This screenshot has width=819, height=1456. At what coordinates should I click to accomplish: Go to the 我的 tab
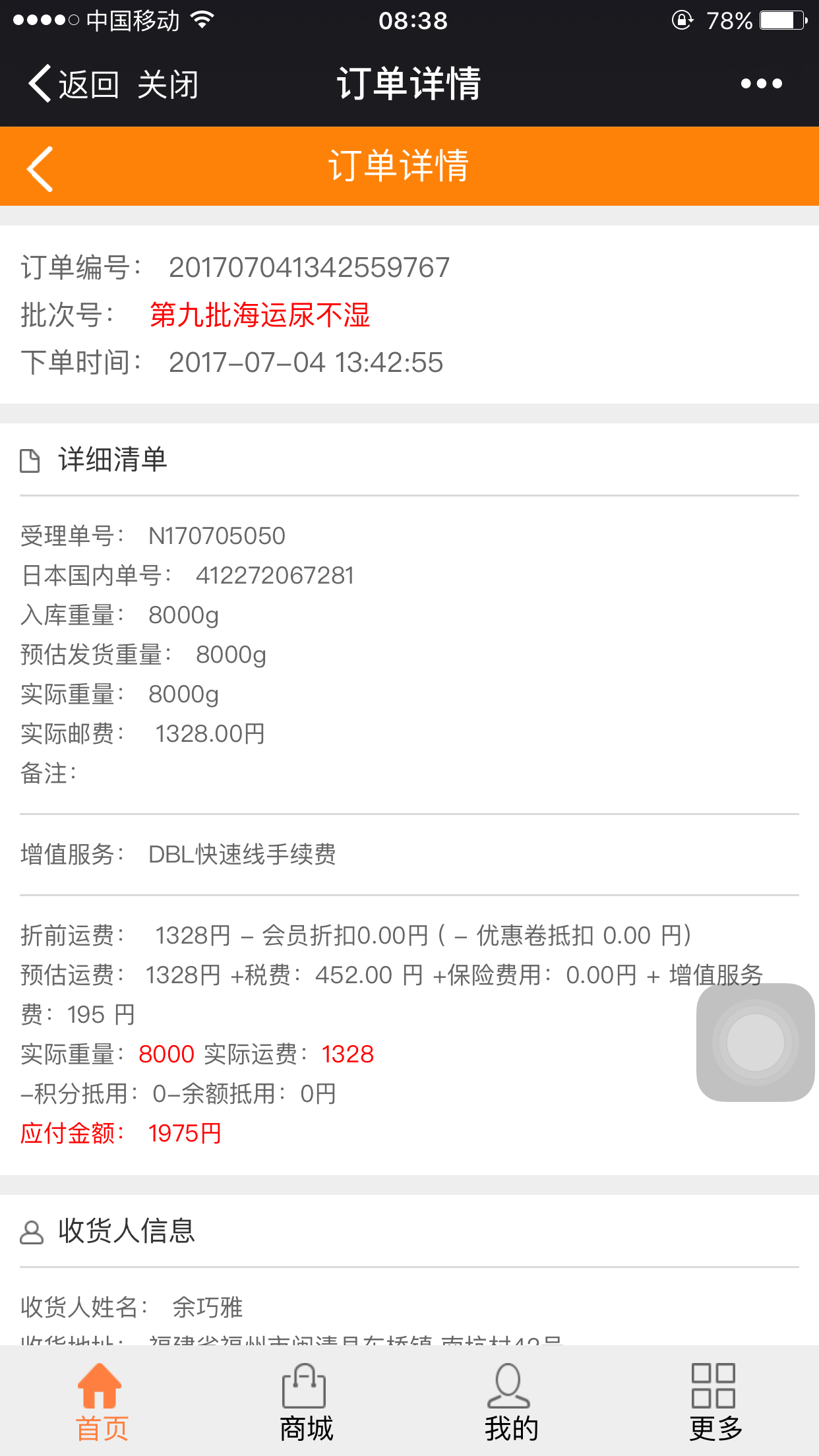click(x=510, y=1402)
